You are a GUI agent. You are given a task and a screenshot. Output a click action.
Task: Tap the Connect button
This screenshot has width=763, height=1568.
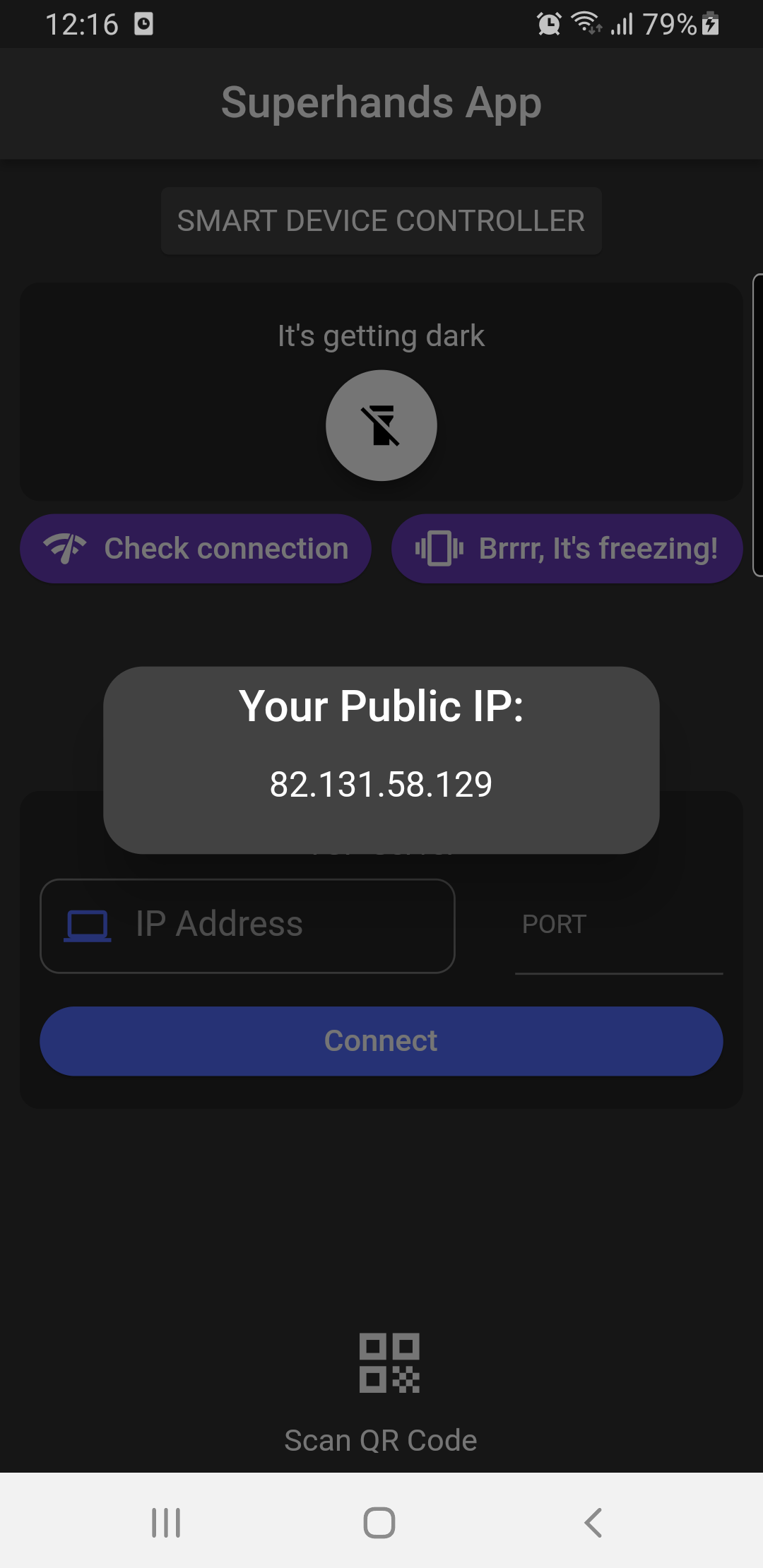click(x=381, y=1041)
